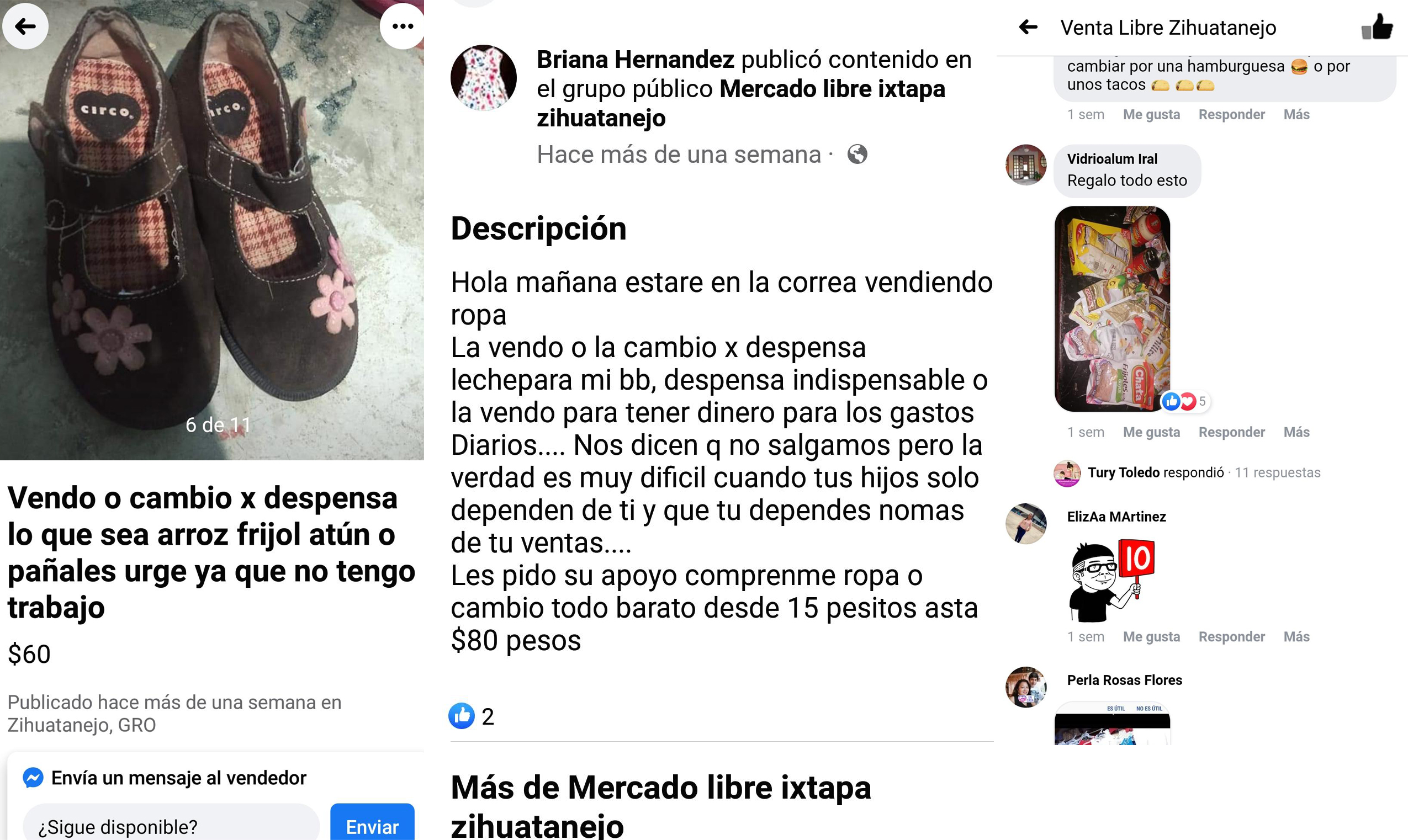This screenshot has width=1408, height=840.
Task: Reply to the hamburguesa o tacos comment
Action: [1231, 114]
